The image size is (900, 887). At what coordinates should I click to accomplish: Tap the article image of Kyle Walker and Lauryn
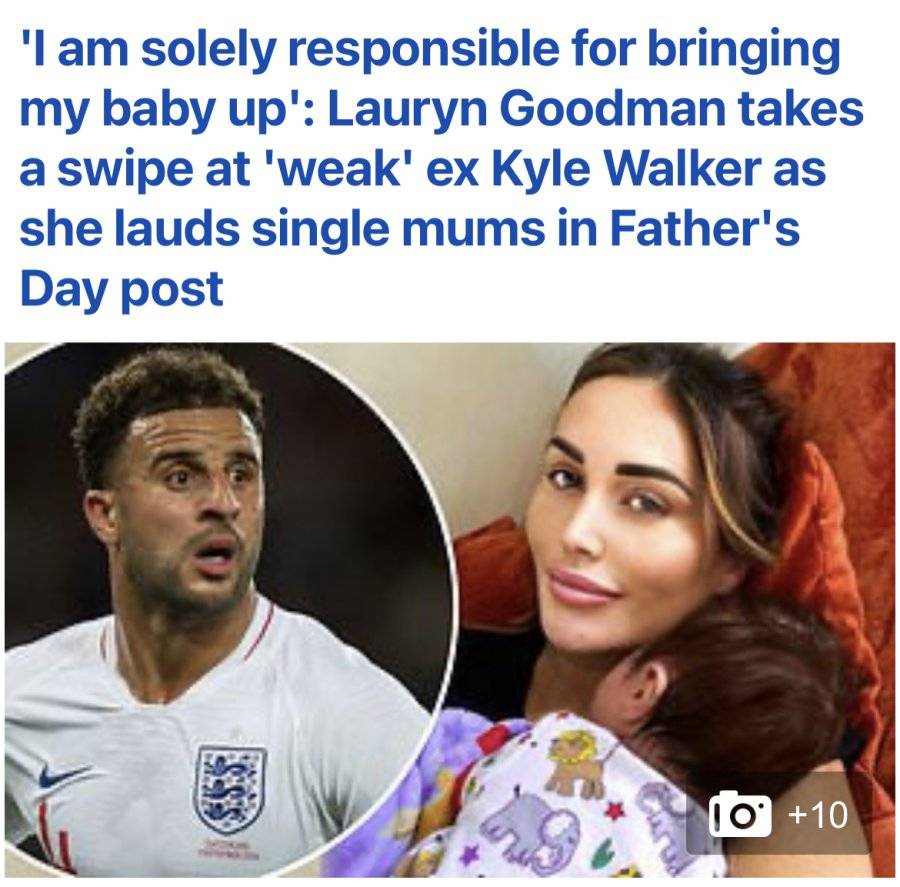click(449, 609)
